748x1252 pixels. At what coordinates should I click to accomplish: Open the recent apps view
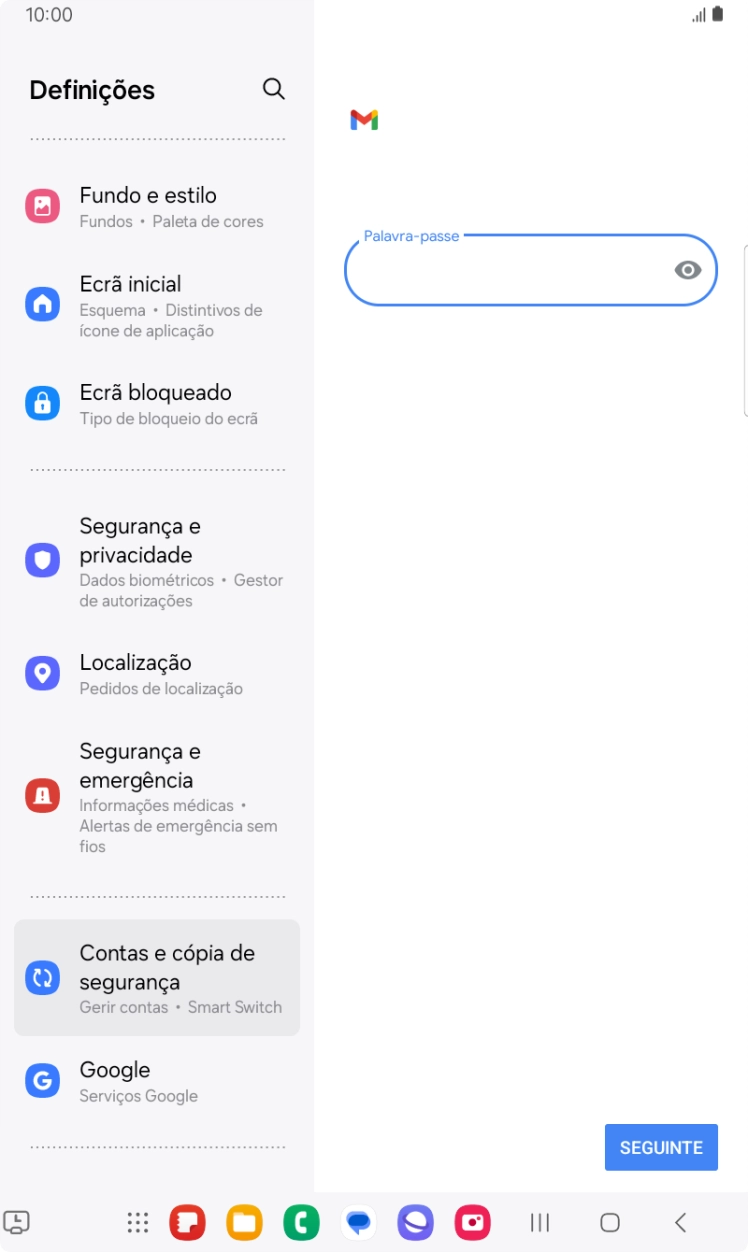coord(539,1222)
